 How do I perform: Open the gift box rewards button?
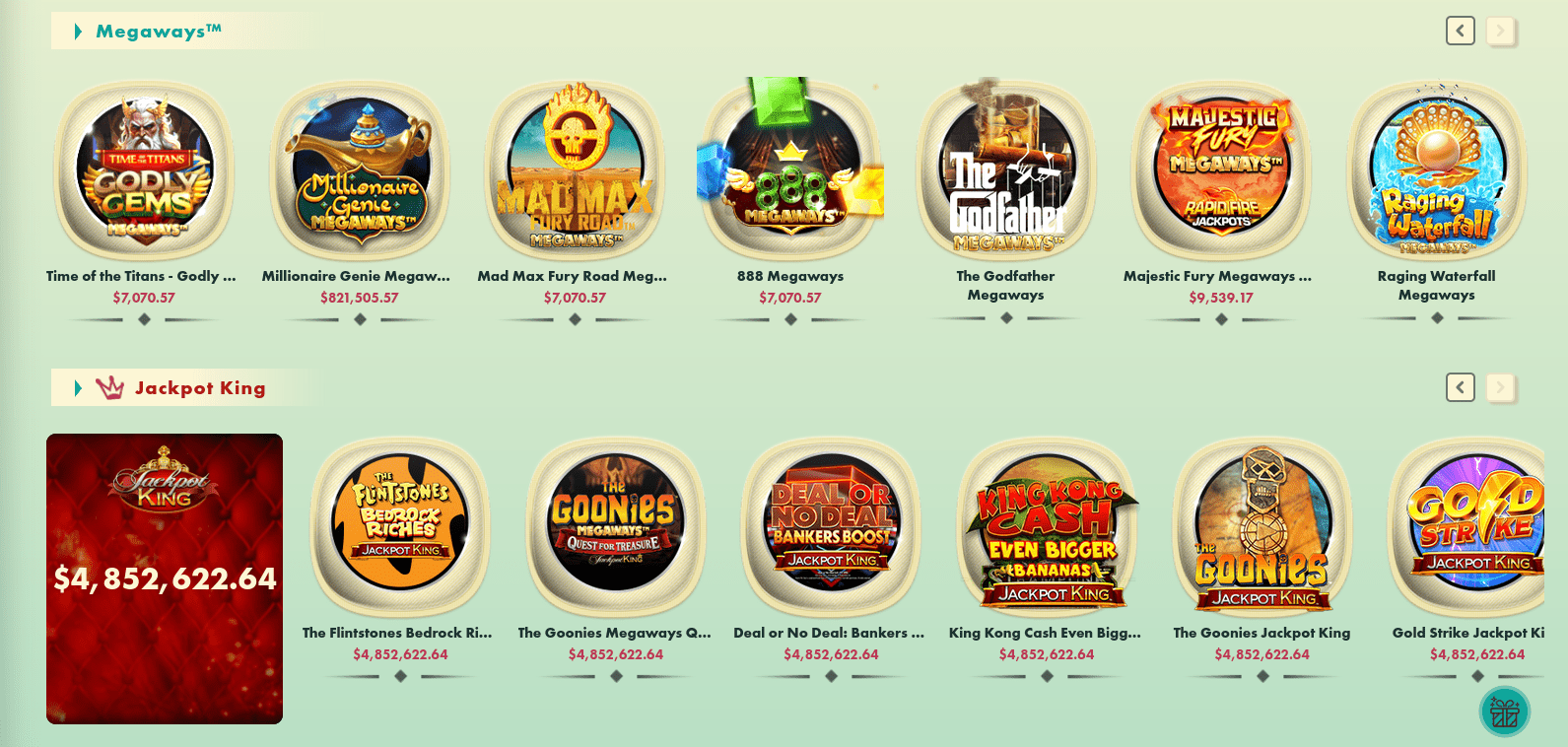pos(1504,712)
